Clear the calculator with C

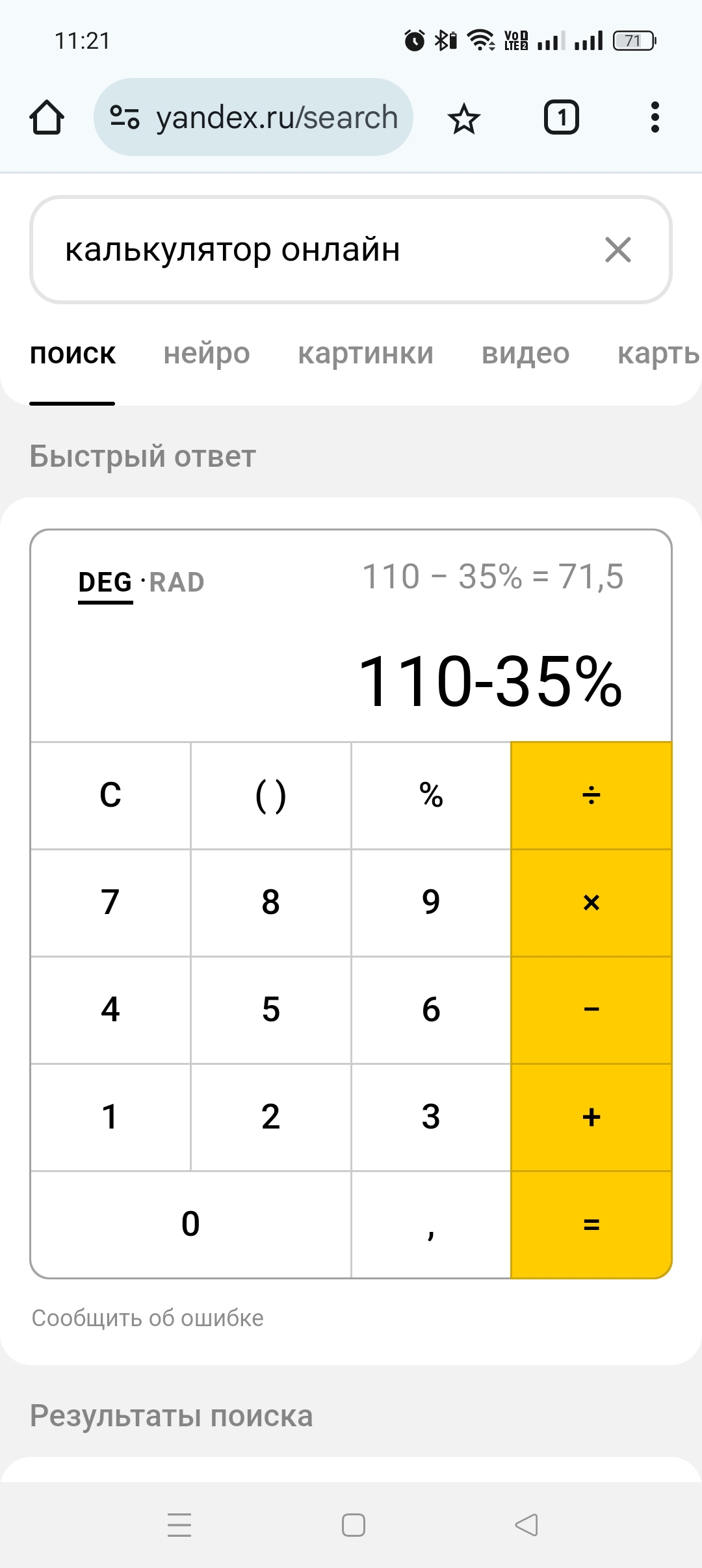click(110, 795)
